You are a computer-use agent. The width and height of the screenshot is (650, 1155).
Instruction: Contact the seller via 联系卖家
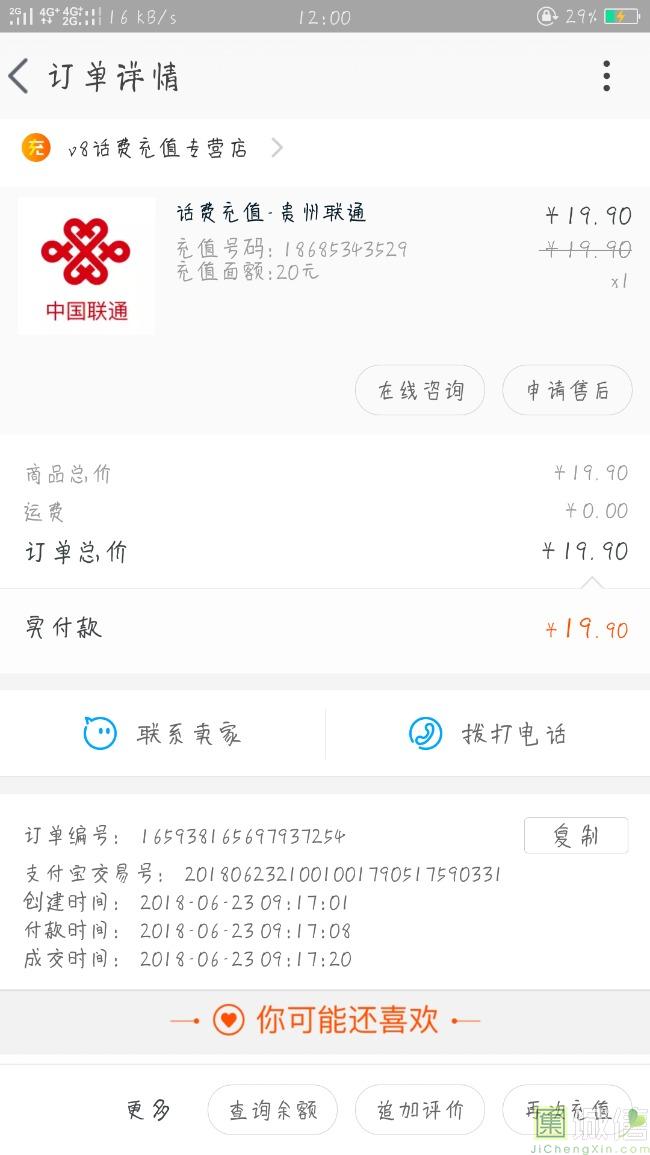[163, 735]
